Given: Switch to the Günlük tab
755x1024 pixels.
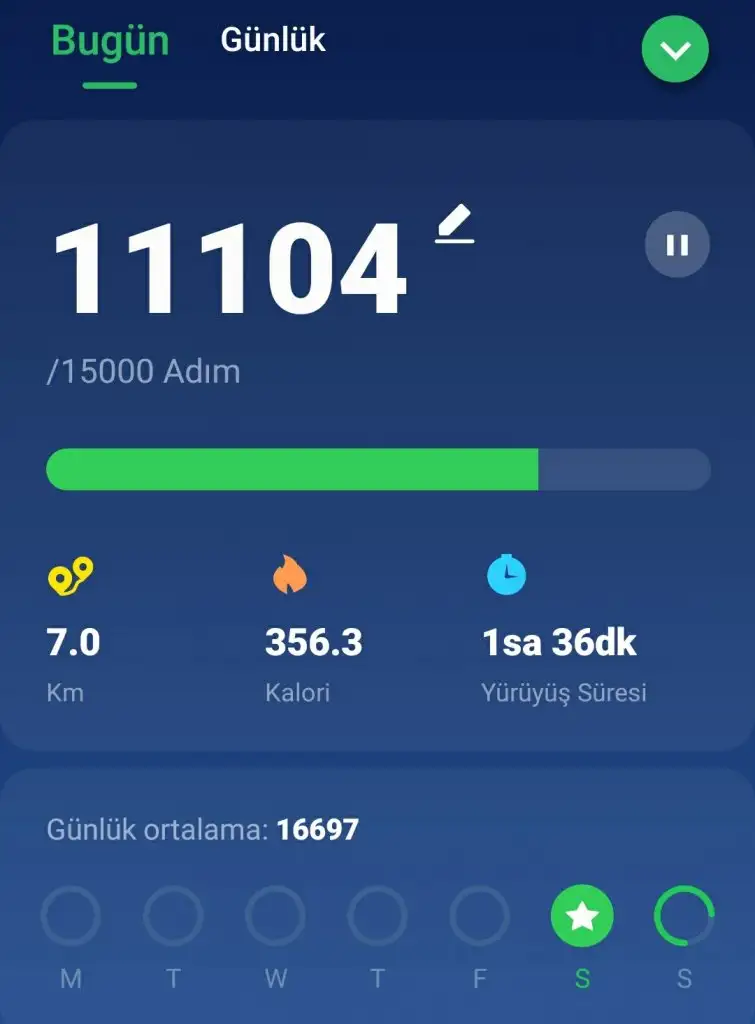Looking at the screenshot, I should pos(273,40).
